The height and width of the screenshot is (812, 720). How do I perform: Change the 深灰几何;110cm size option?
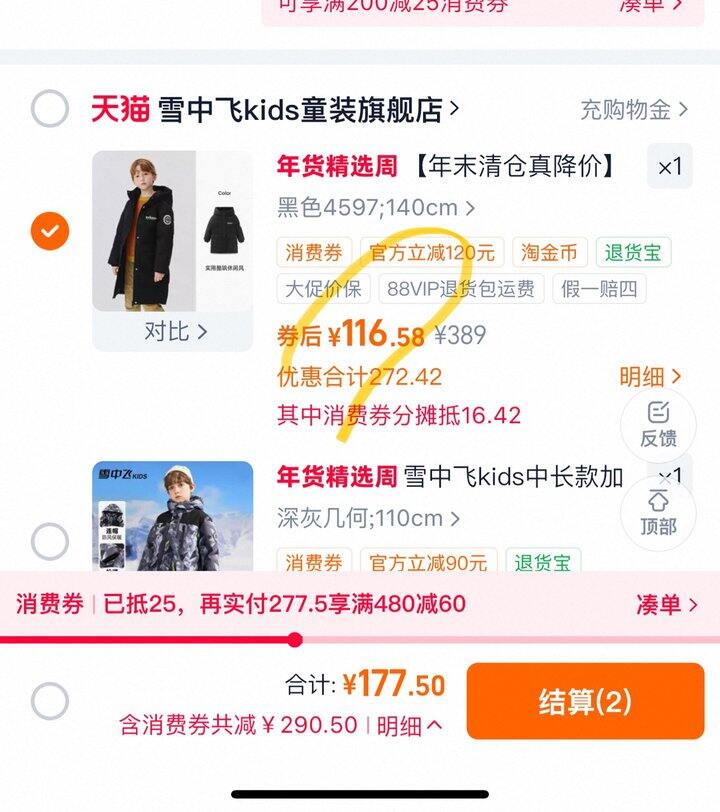(x=367, y=518)
